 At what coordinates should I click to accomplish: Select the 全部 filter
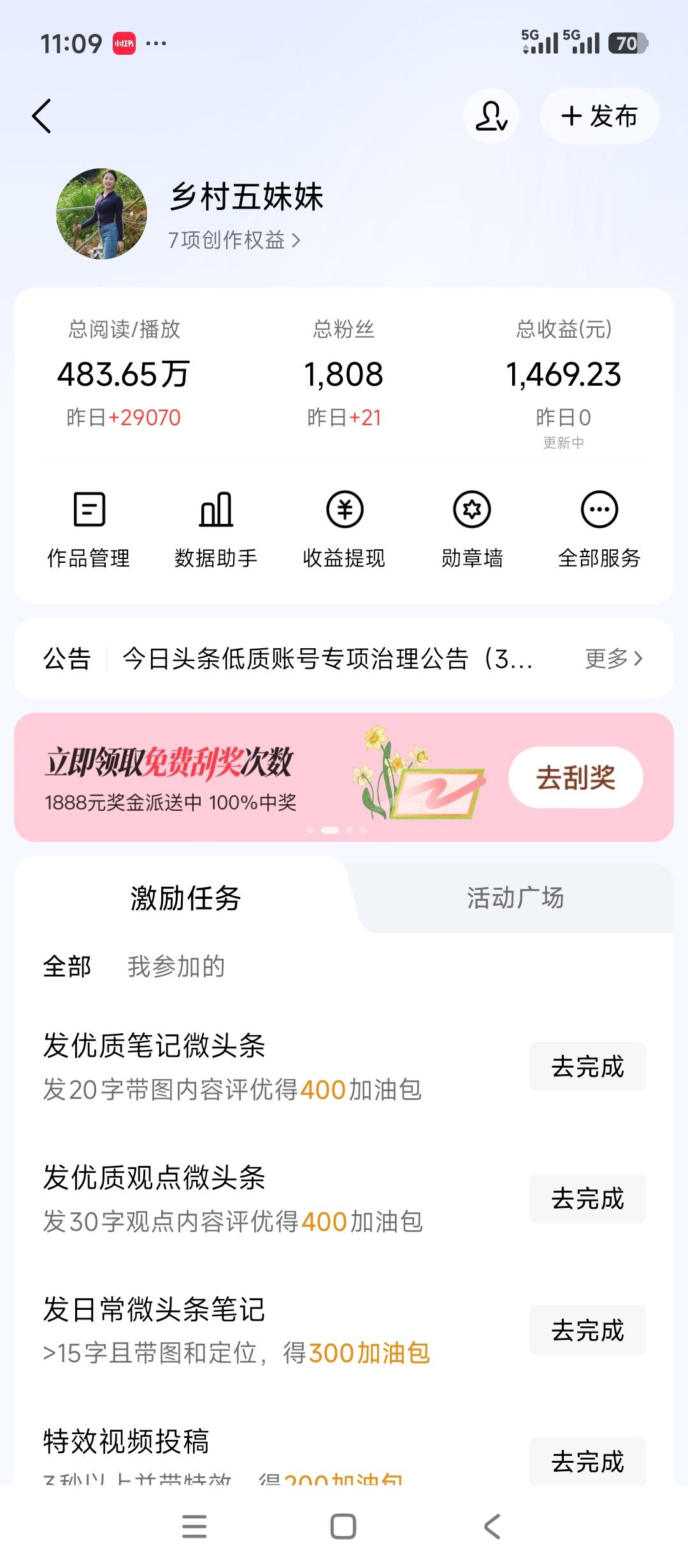[66, 966]
